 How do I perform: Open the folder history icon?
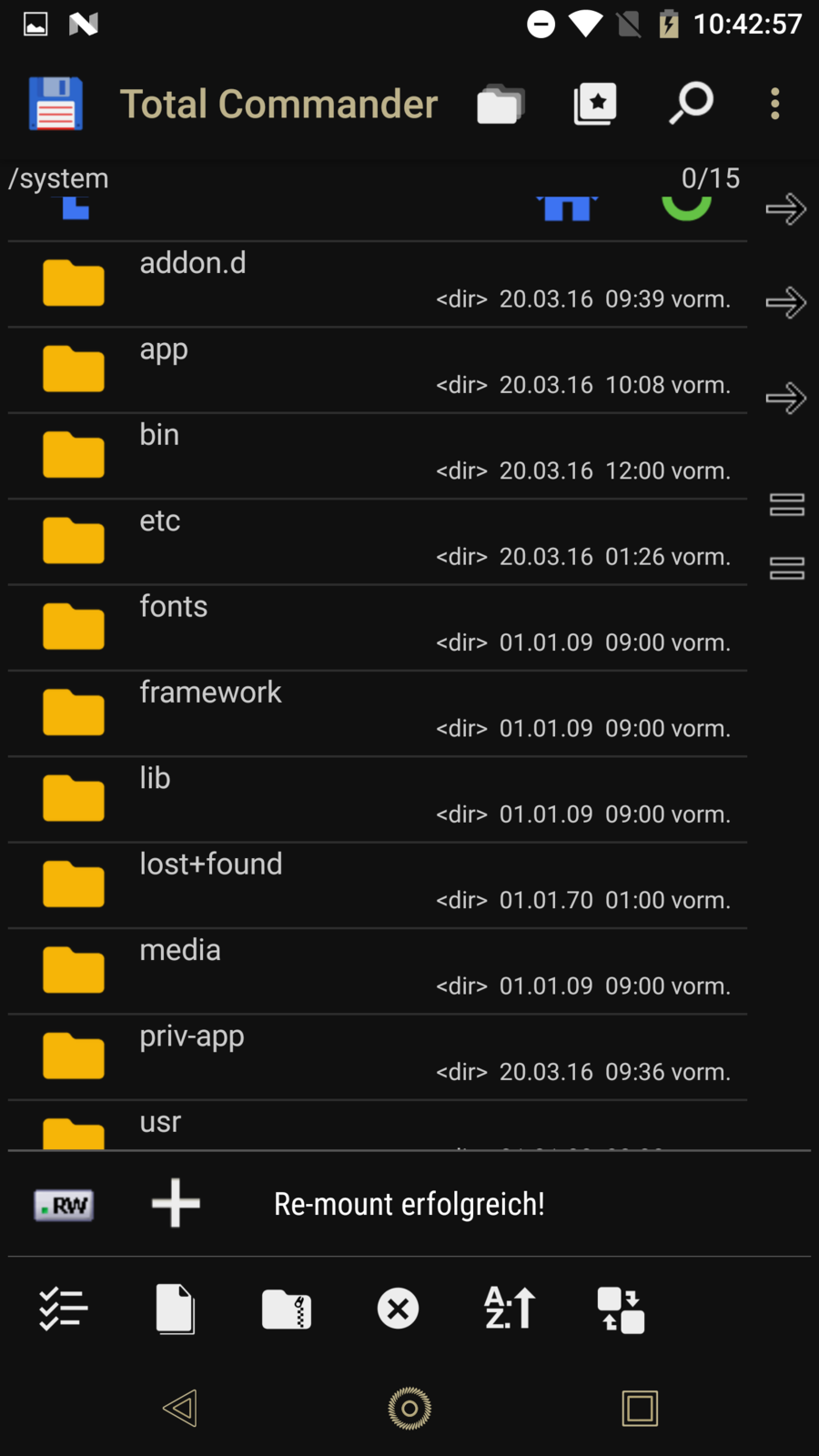tap(500, 104)
